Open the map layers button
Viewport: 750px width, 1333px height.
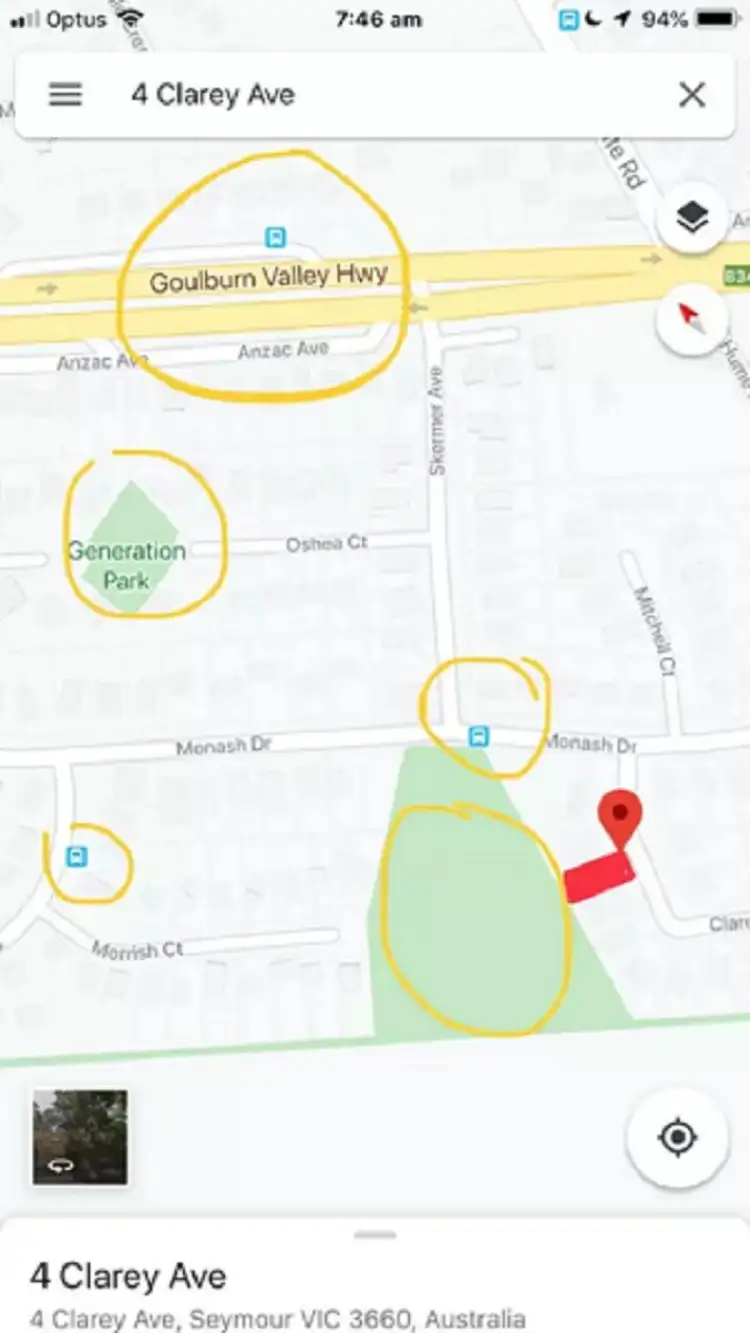pos(692,217)
